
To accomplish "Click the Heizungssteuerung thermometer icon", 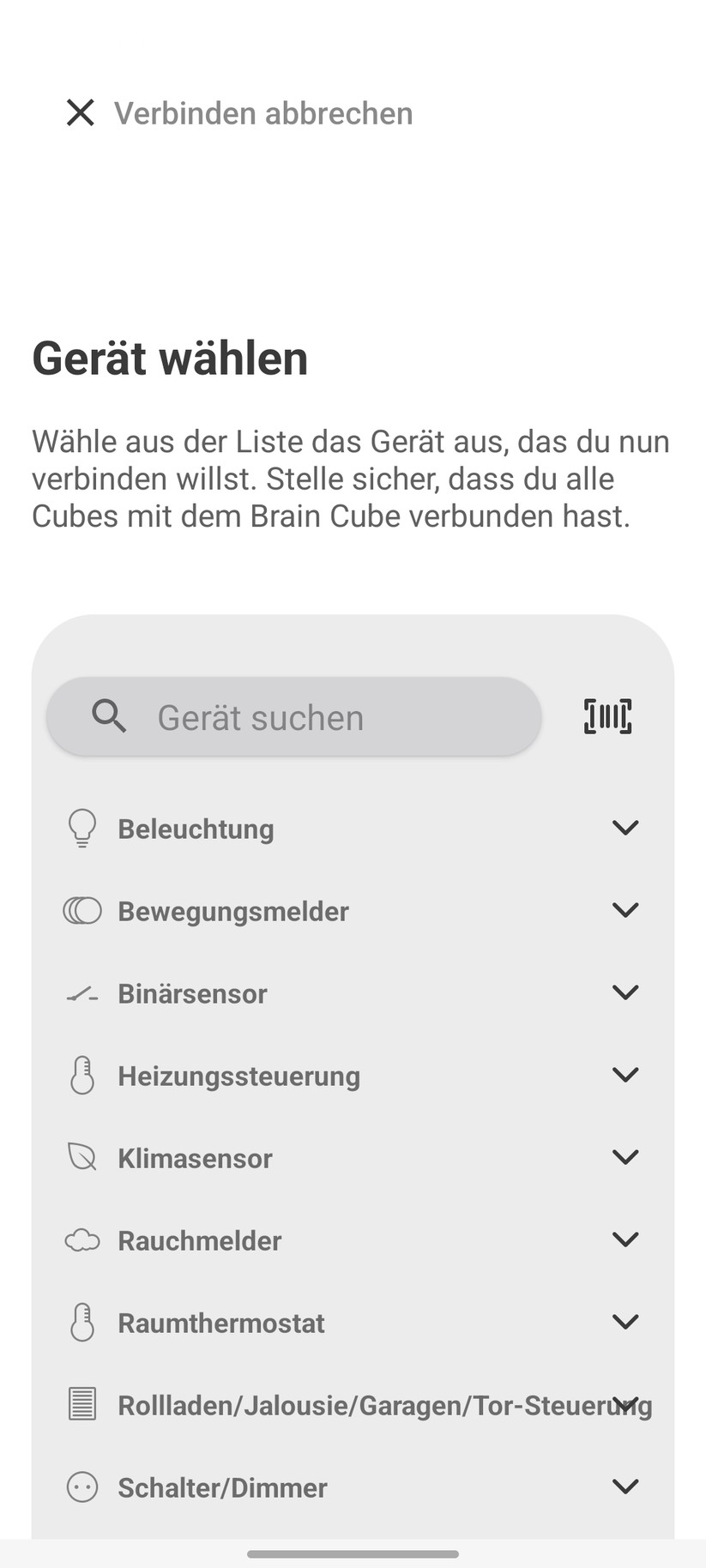I will pos(81,1075).
